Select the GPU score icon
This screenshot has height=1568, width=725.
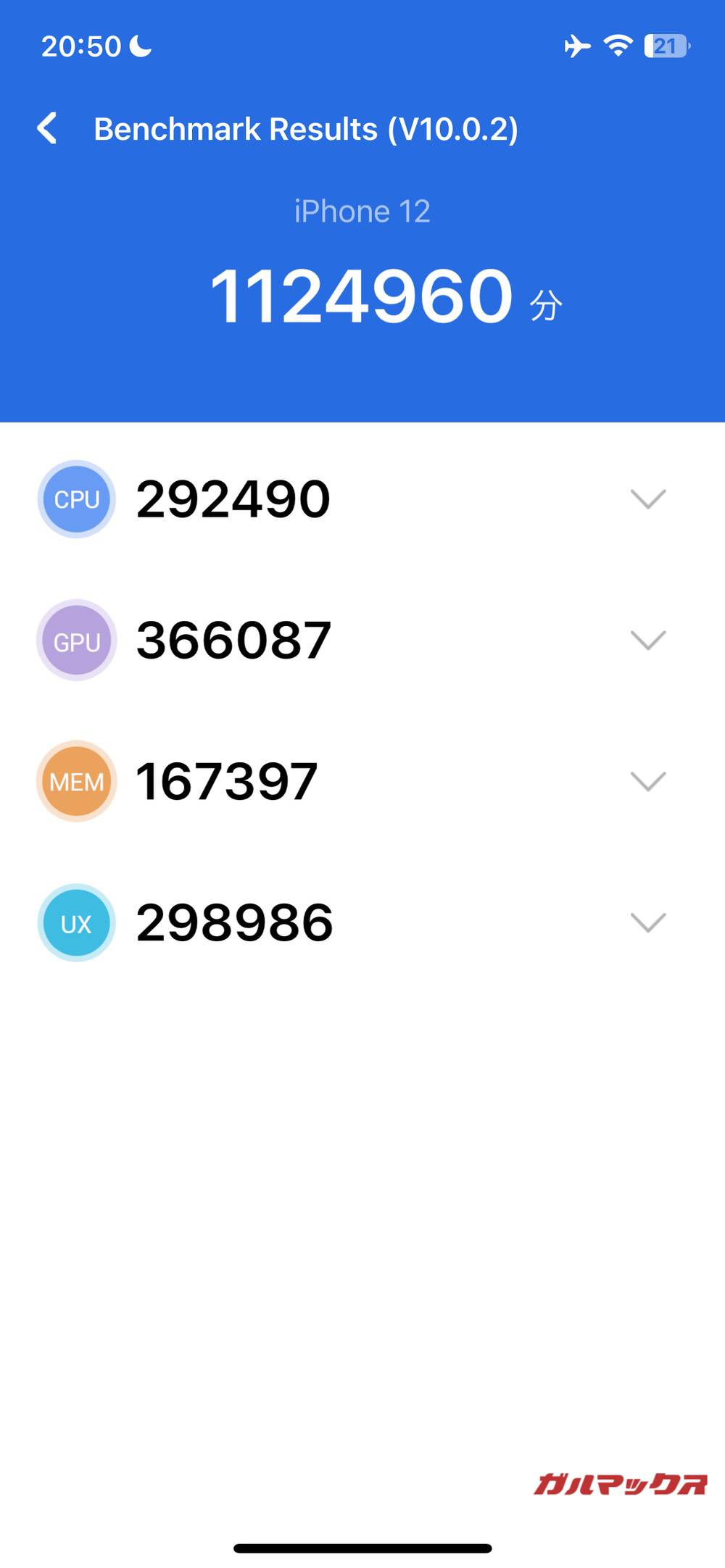(x=75, y=640)
